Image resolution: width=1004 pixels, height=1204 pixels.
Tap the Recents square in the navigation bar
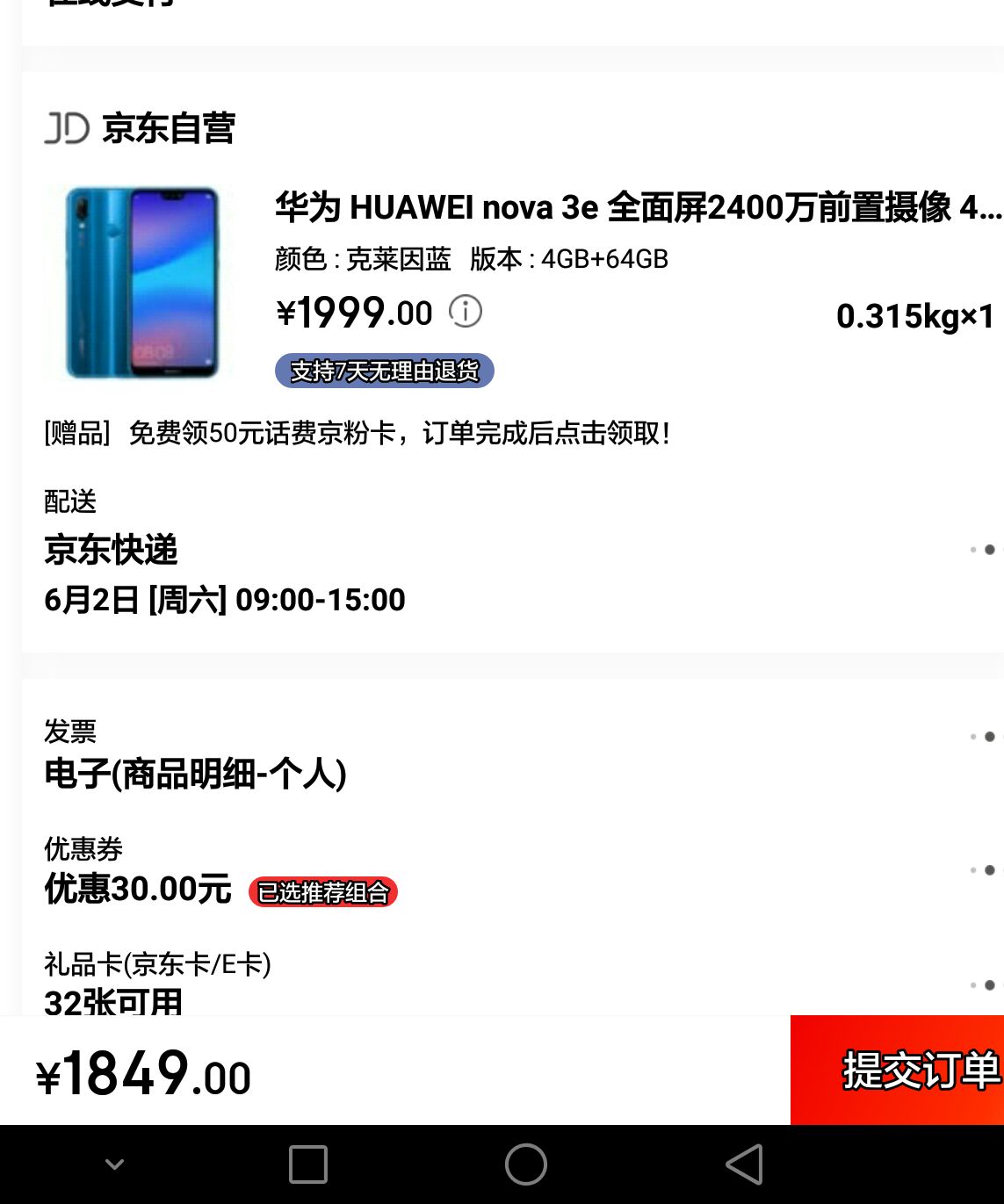tap(306, 1164)
